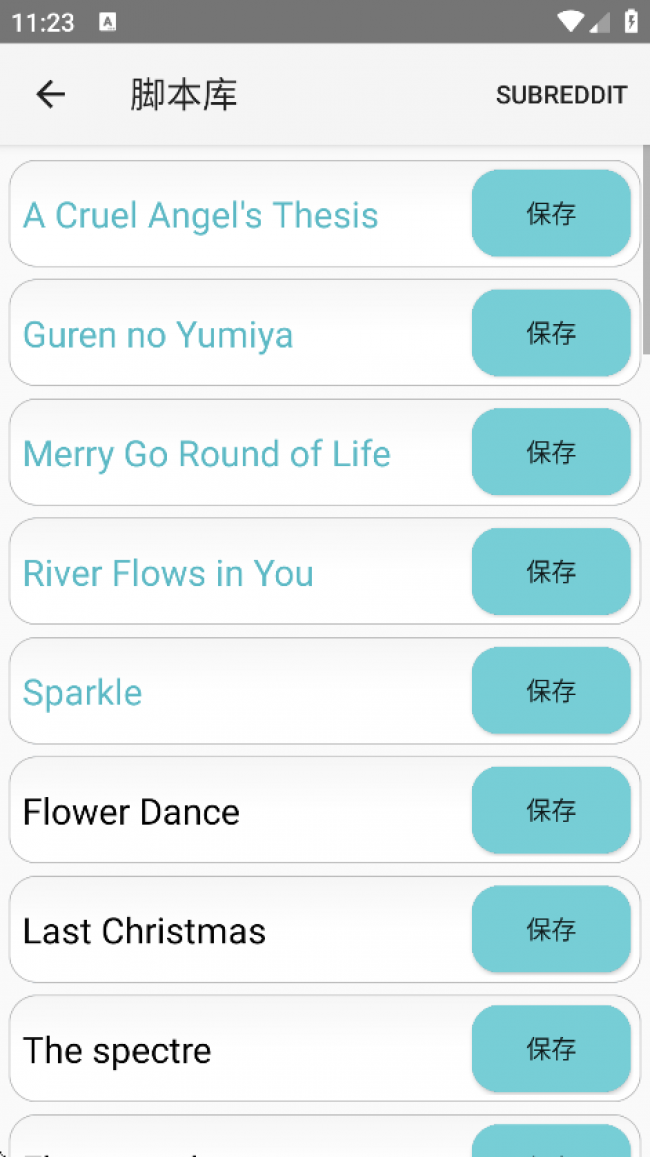Save the Guren no Yumiya script
The width and height of the screenshot is (650, 1157).
coord(551,333)
